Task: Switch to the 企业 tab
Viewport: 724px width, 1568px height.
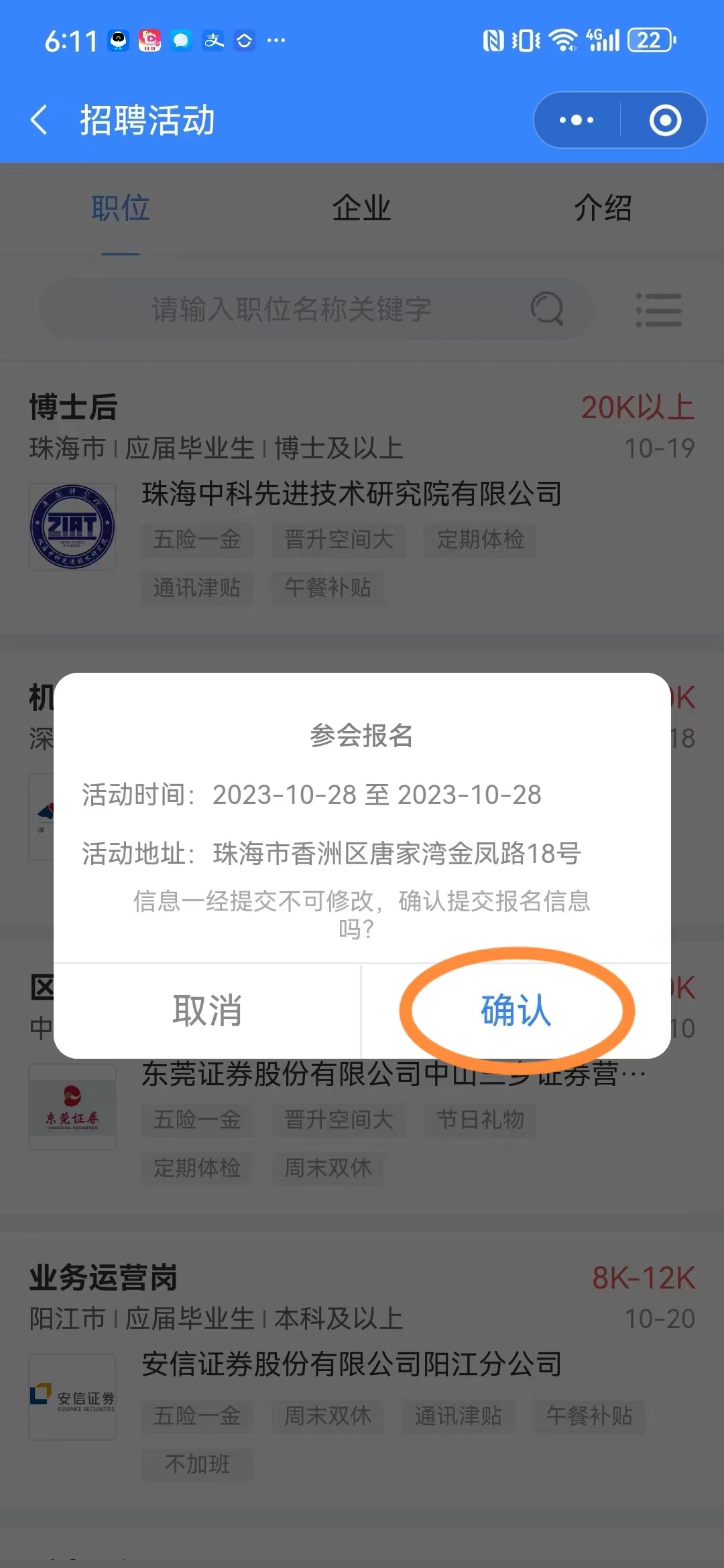Action: [361, 208]
